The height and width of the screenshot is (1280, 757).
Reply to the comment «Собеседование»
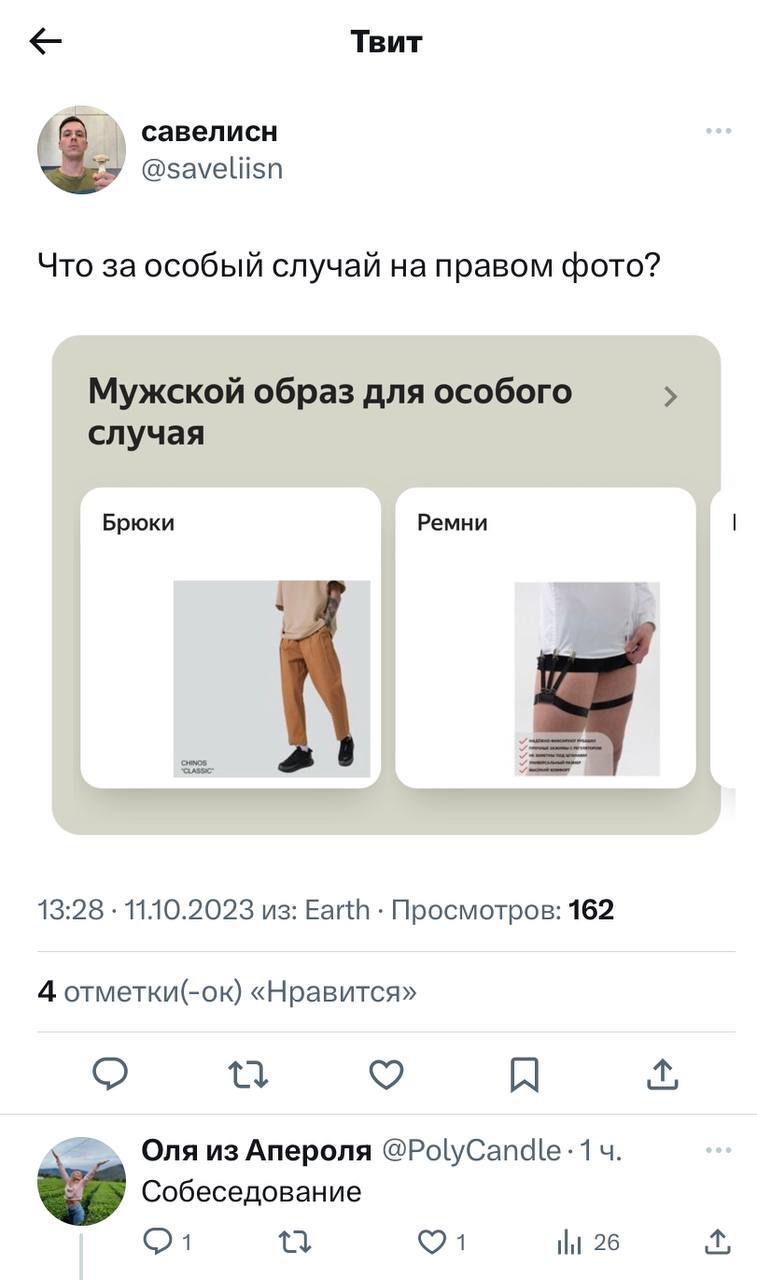[158, 1242]
